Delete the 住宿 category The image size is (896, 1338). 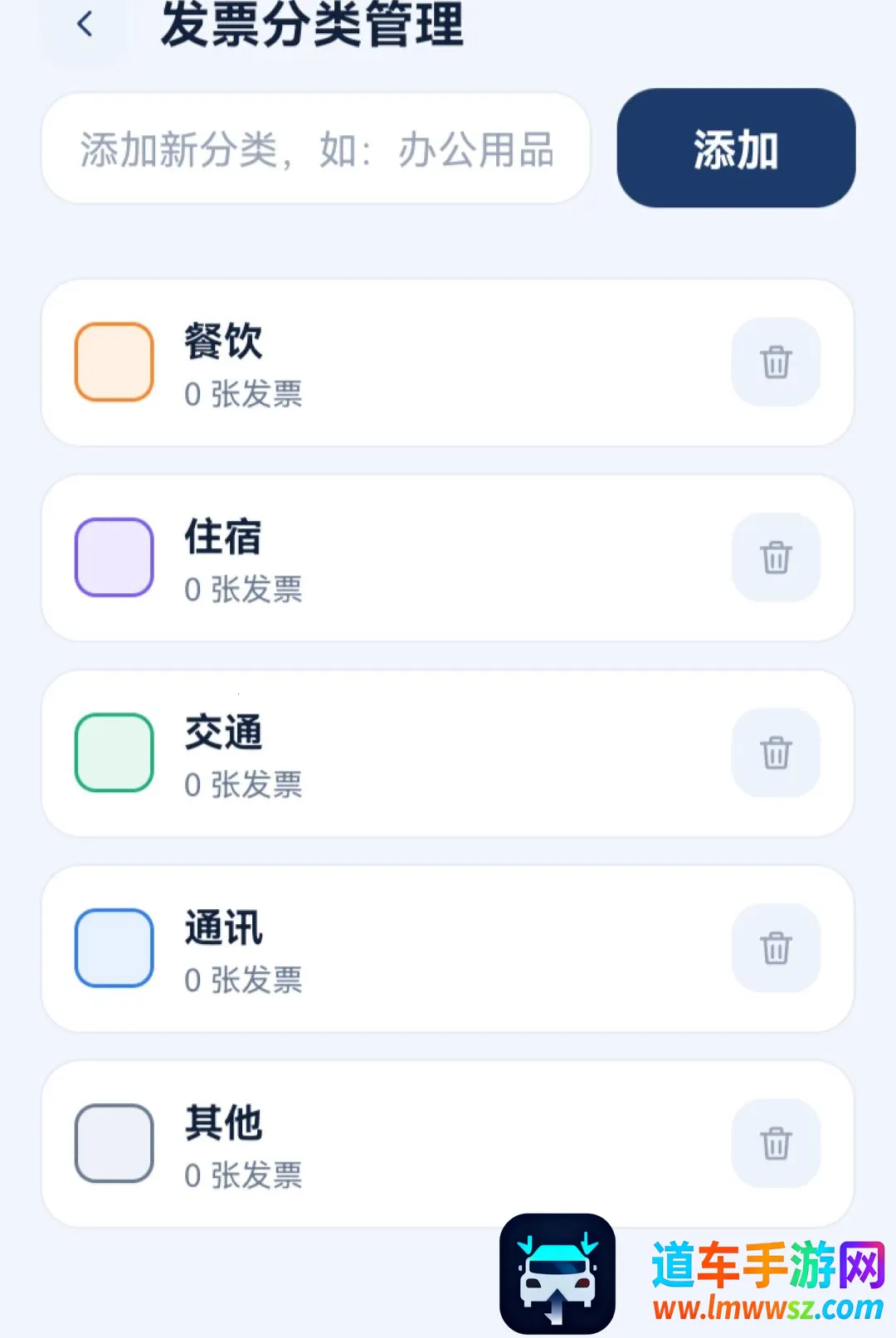776,557
